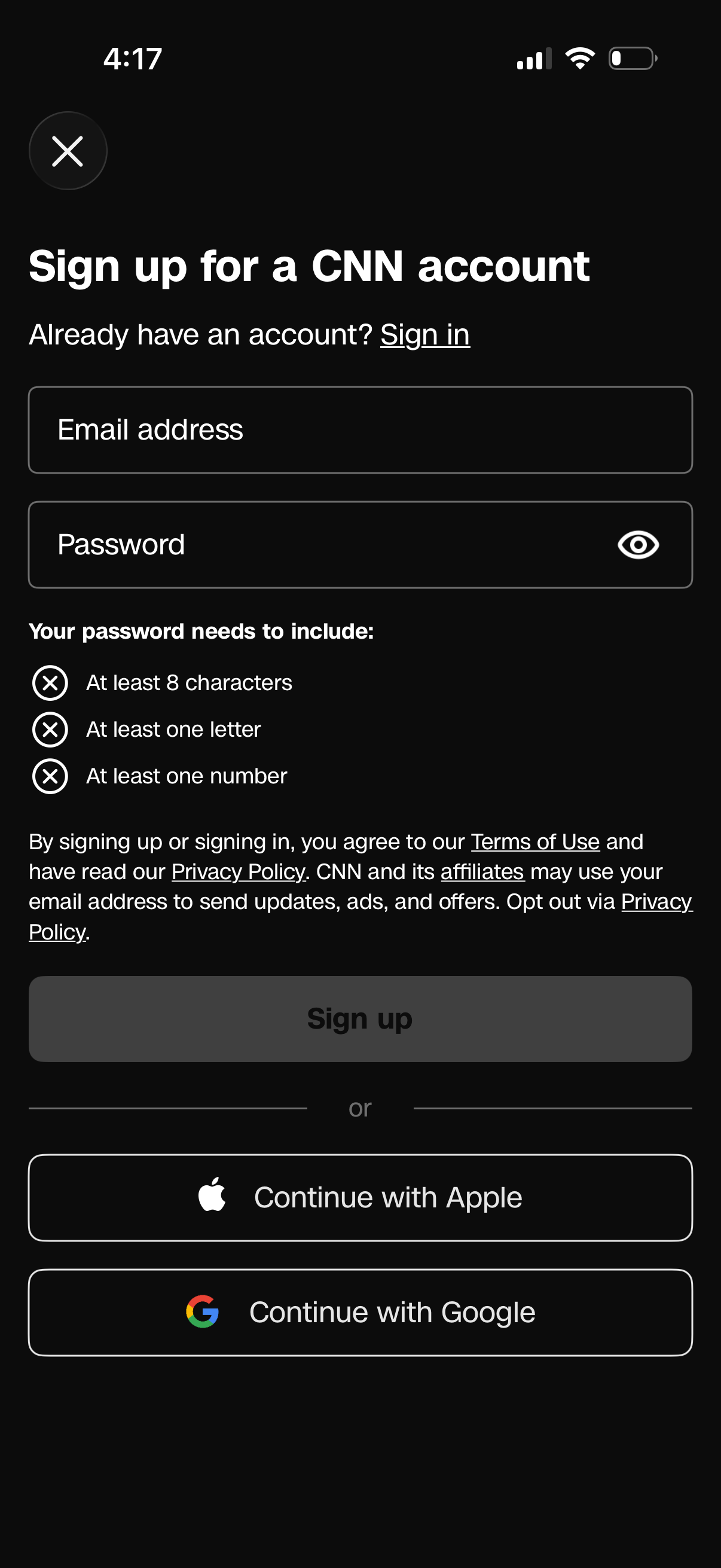Open the affiliates link
This screenshot has height=1568, width=721.
[482, 871]
